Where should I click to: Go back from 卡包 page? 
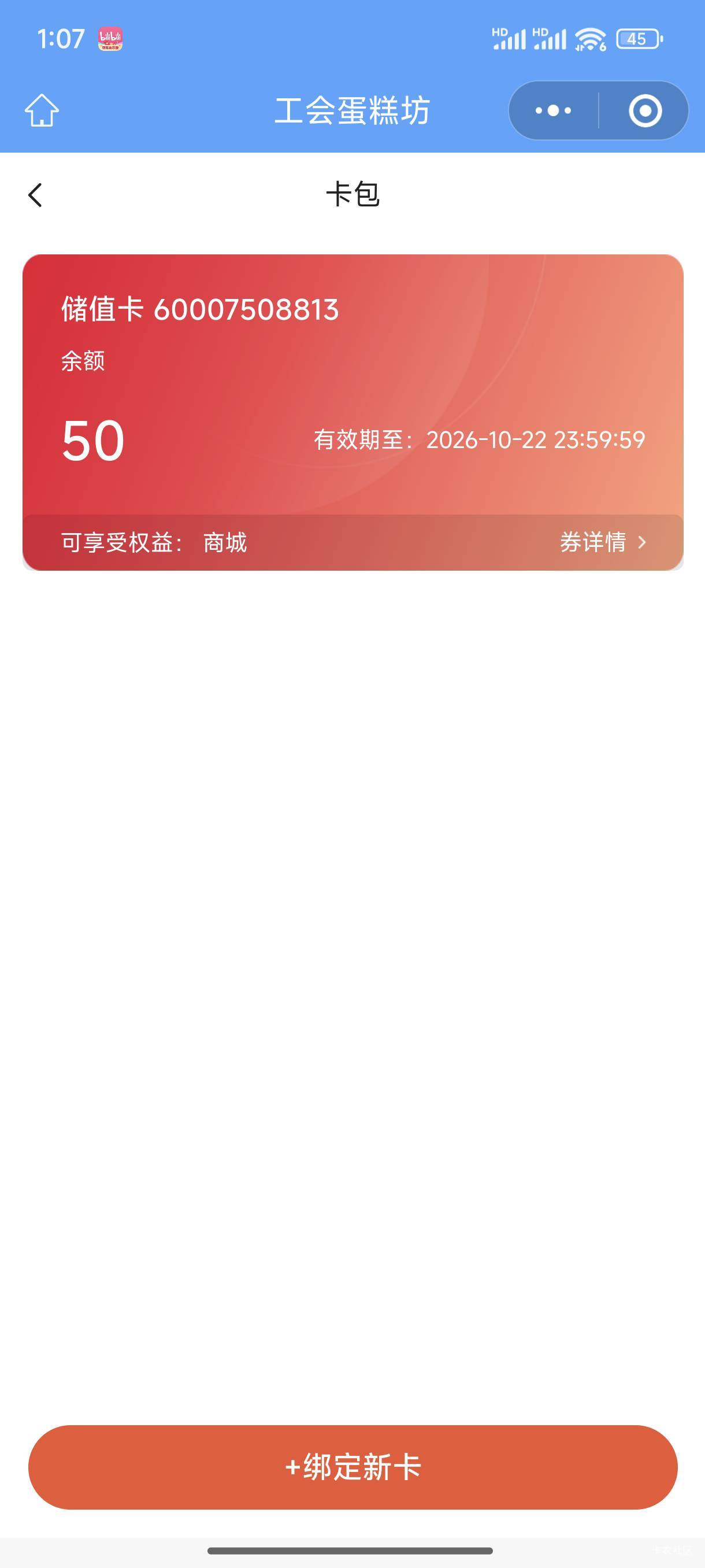point(35,195)
